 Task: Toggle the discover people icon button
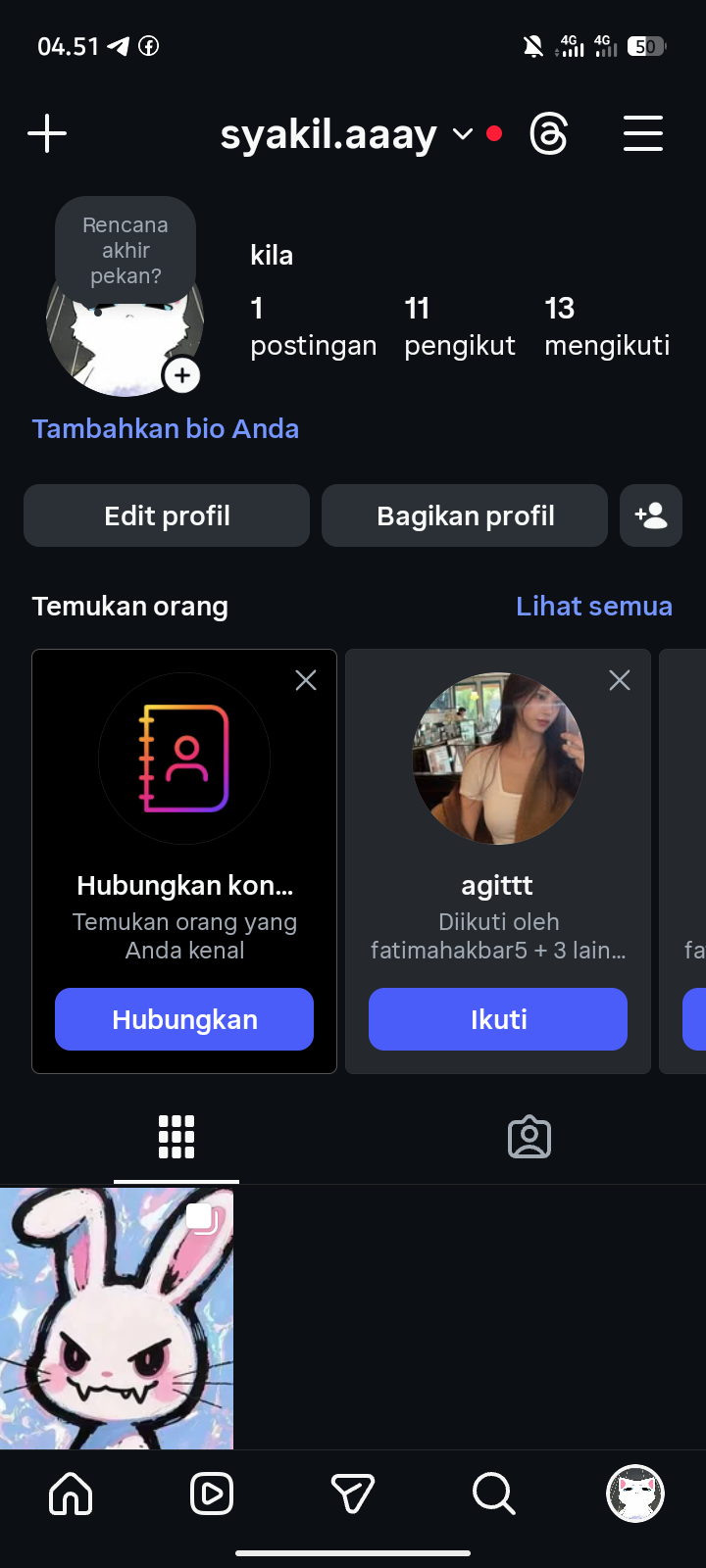(651, 515)
